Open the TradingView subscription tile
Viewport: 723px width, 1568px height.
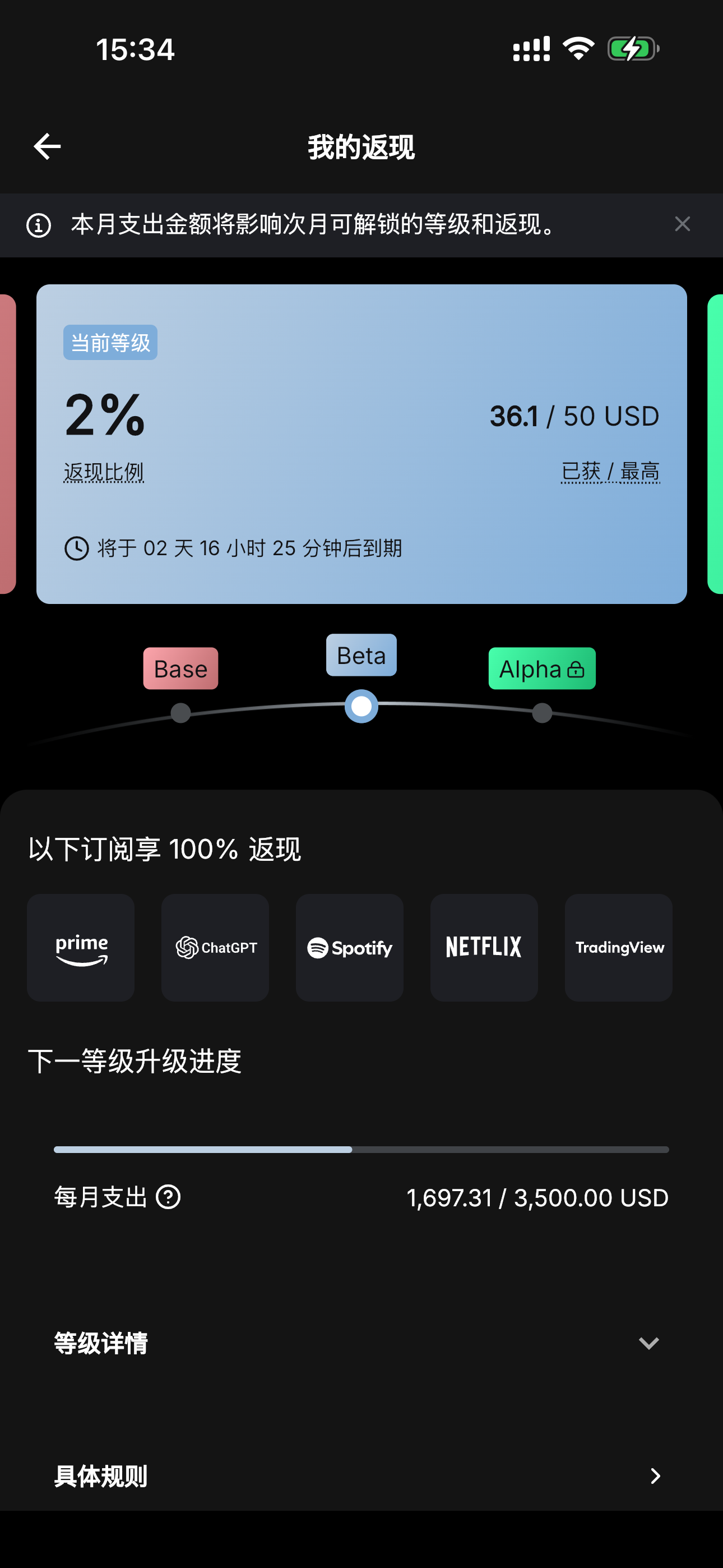tap(619, 948)
